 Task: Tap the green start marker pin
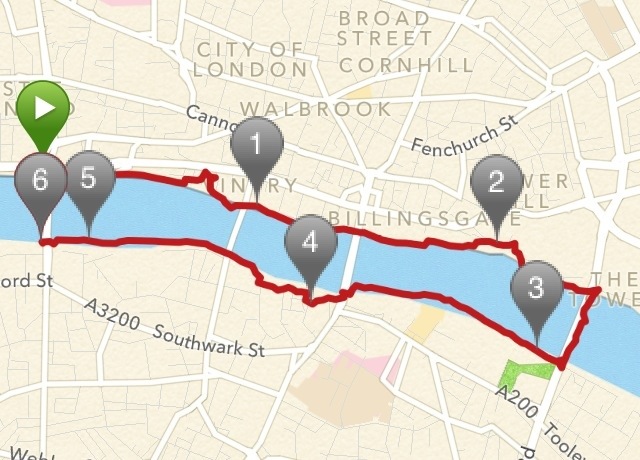[44, 108]
